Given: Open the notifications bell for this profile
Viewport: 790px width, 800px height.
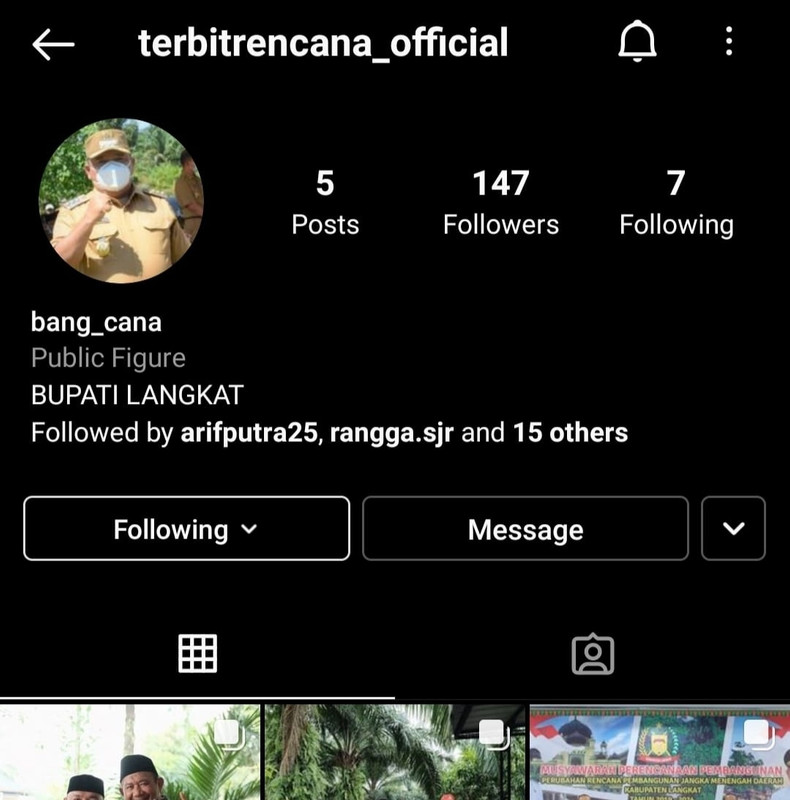Looking at the screenshot, I should coord(637,41).
